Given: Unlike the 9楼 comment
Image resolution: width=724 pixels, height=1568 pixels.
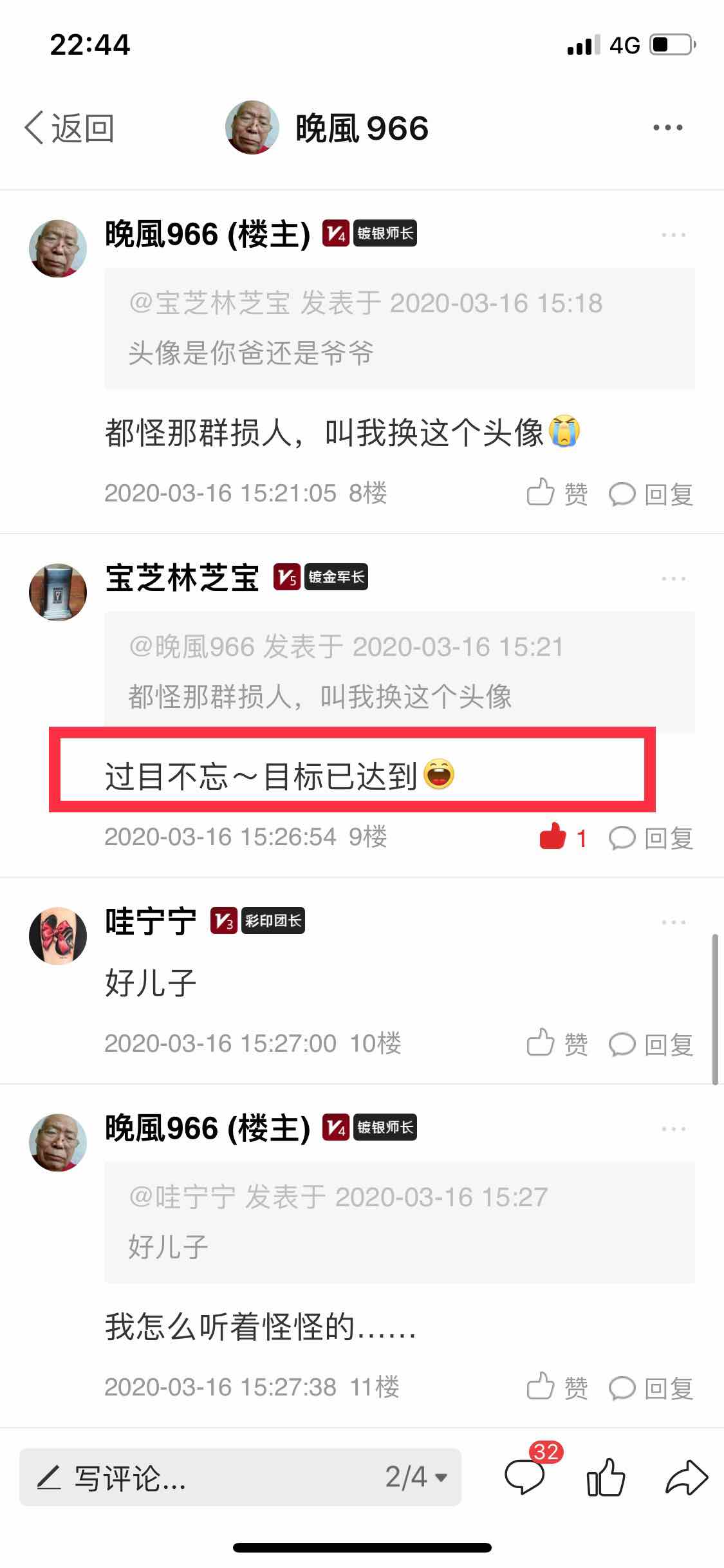Looking at the screenshot, I should tap(562, 837).
